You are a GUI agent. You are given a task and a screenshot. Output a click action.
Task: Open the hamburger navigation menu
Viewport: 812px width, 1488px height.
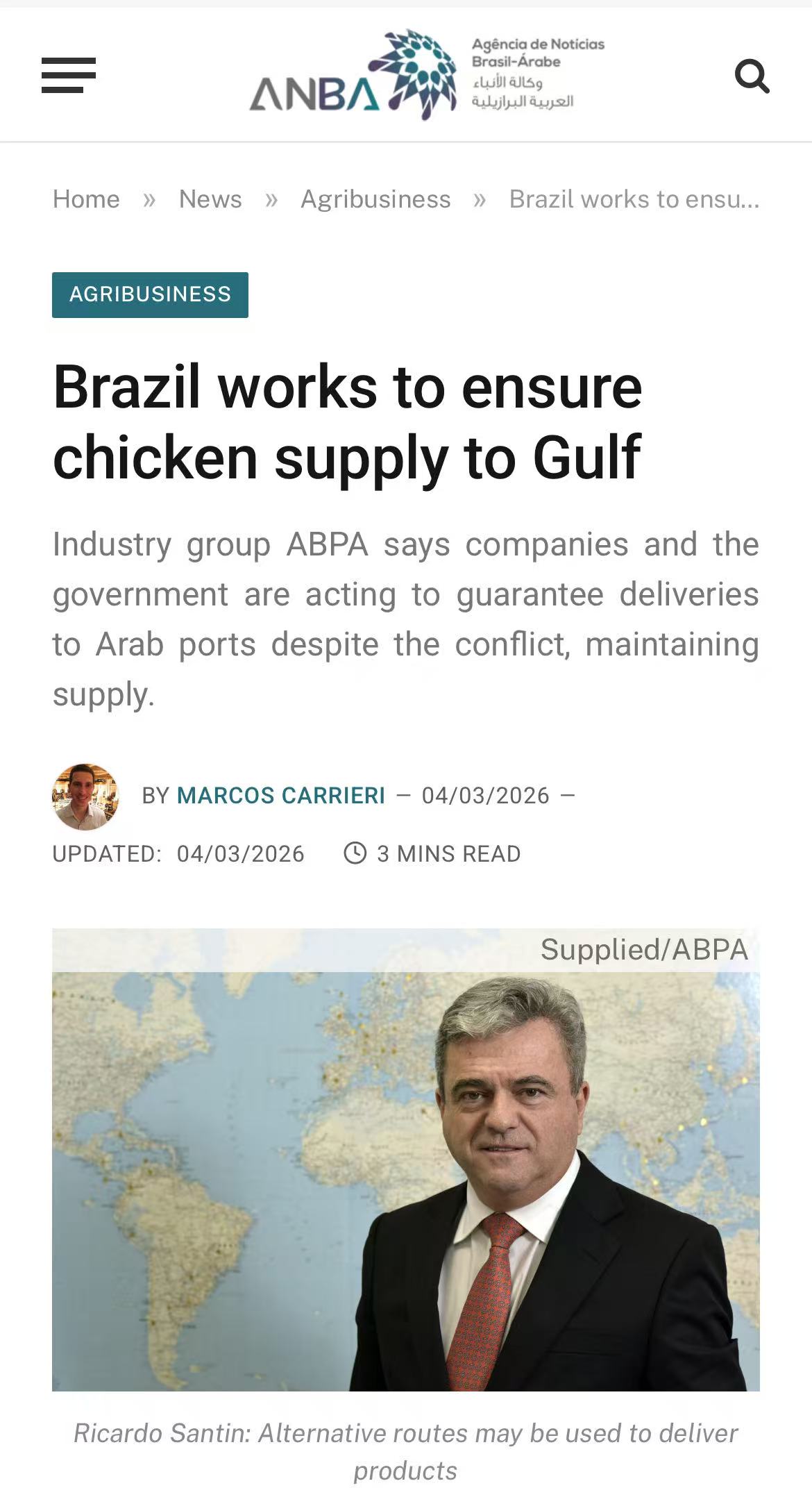[x=68, y=75]
